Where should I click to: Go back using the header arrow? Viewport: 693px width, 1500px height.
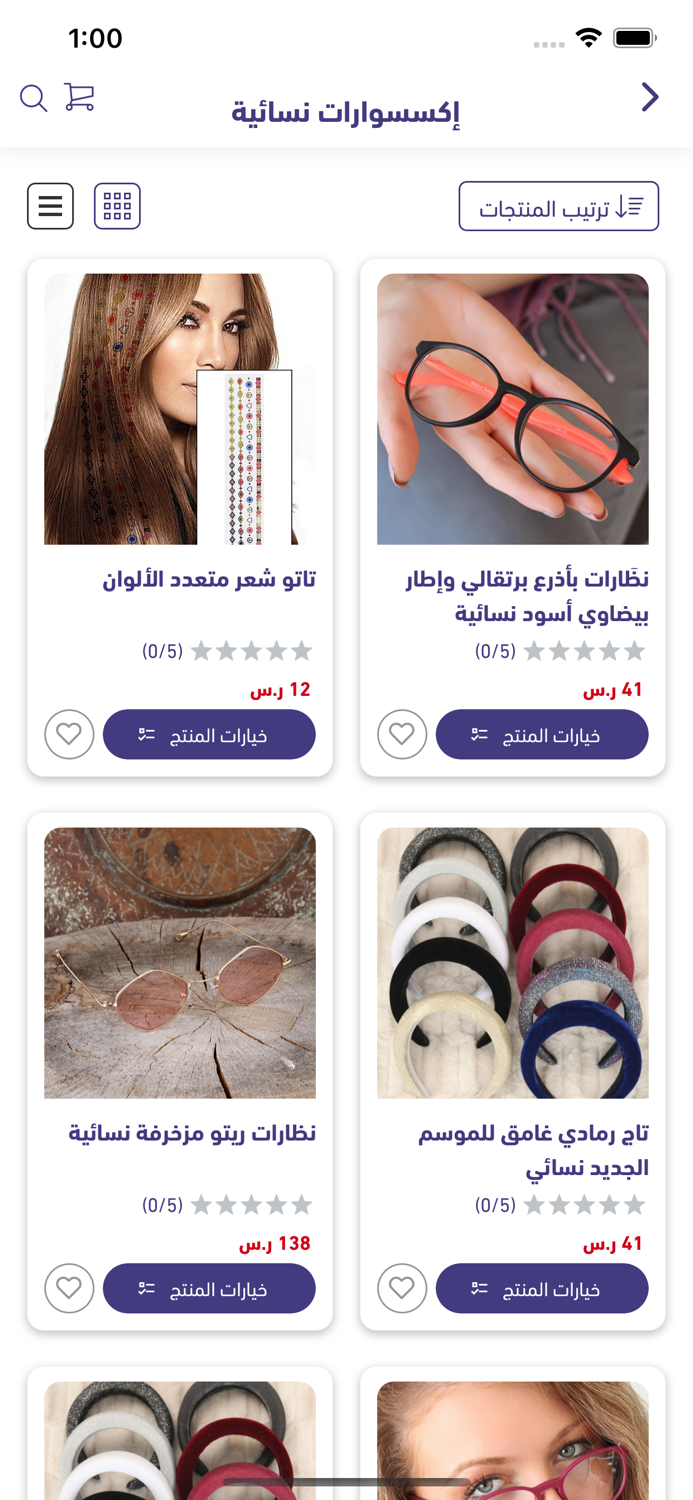point(650,97)
